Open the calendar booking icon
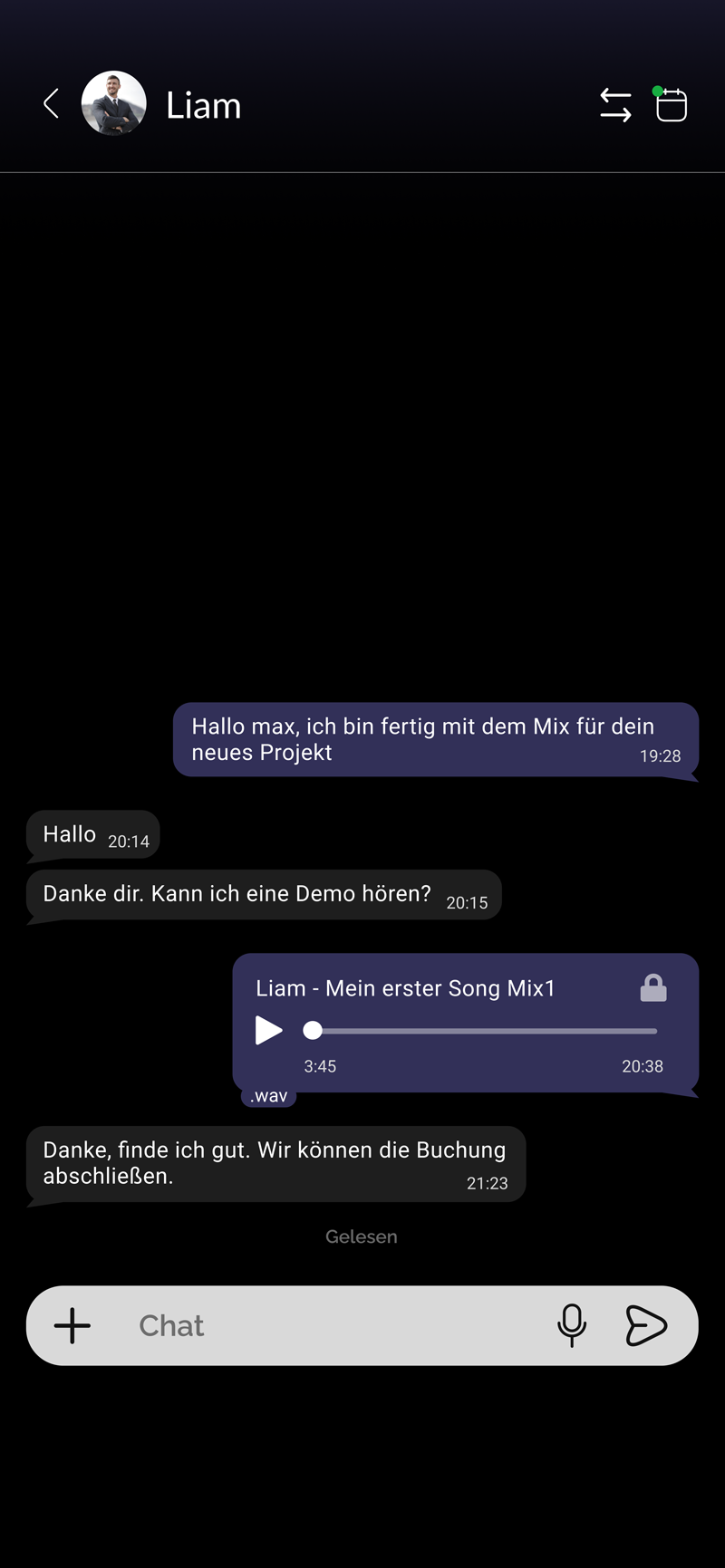This screenshot has height=1568, width=725. [x=671, y=105]
